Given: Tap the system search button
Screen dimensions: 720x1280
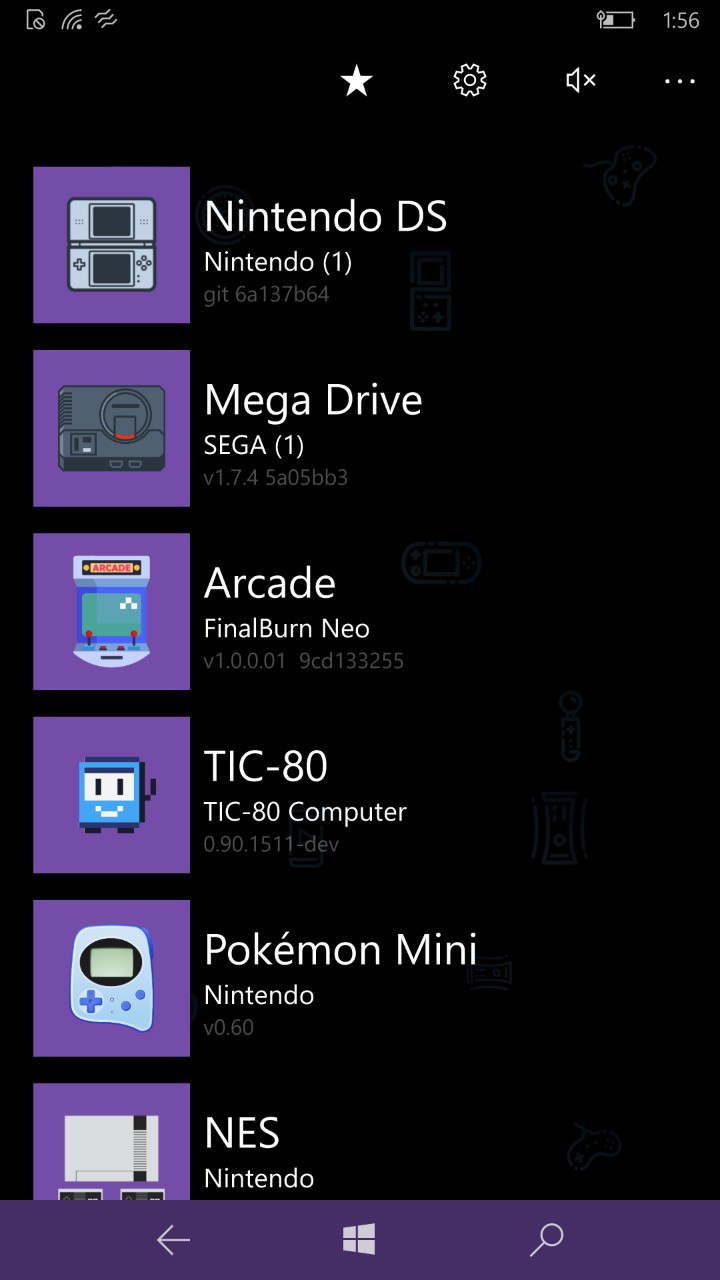Looking at the screenshot, I should pos(547,1240).
